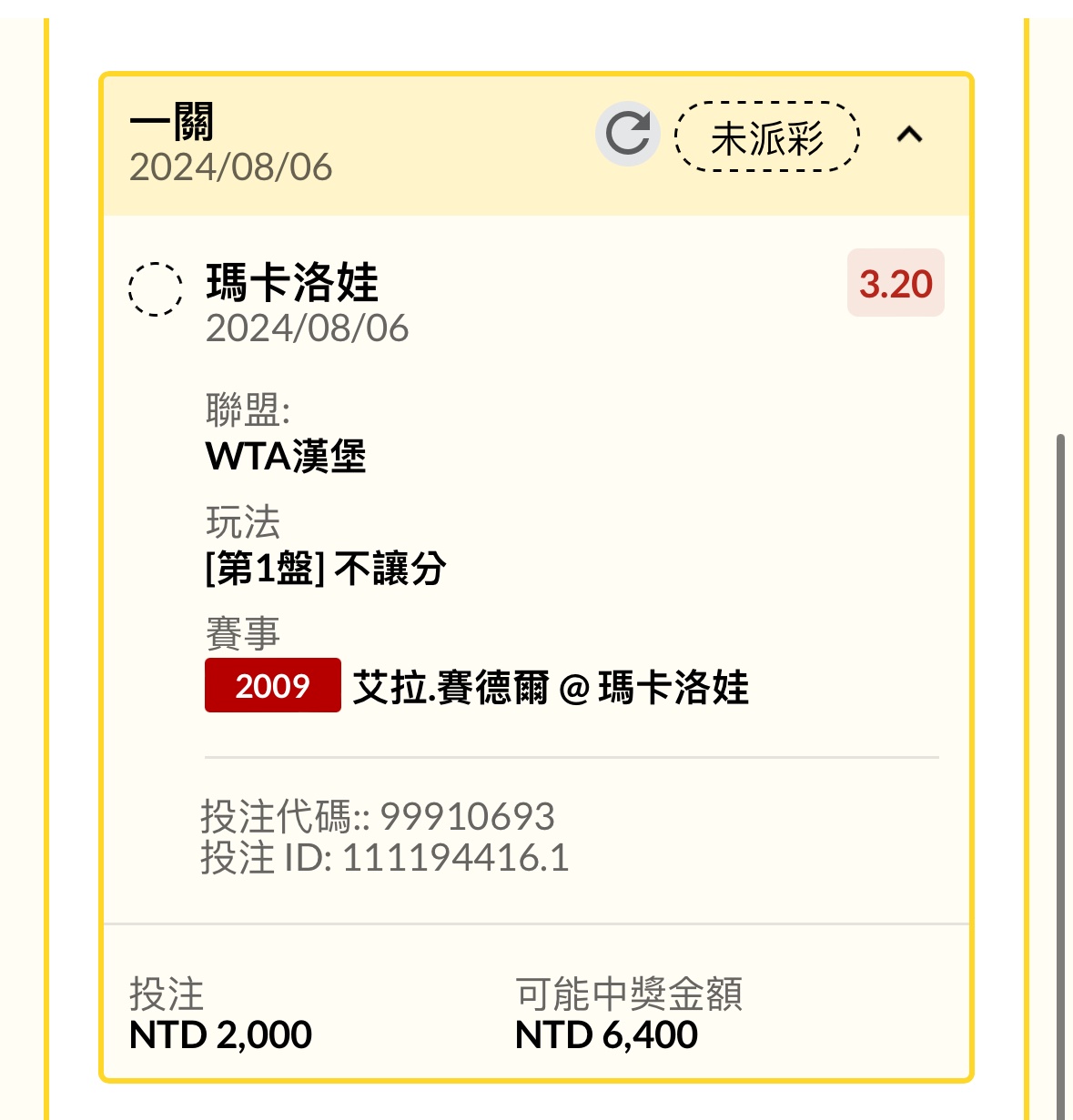Collapse the 一關 bet card
The width and height of the screenshot is (1073, 1120).
909,136
